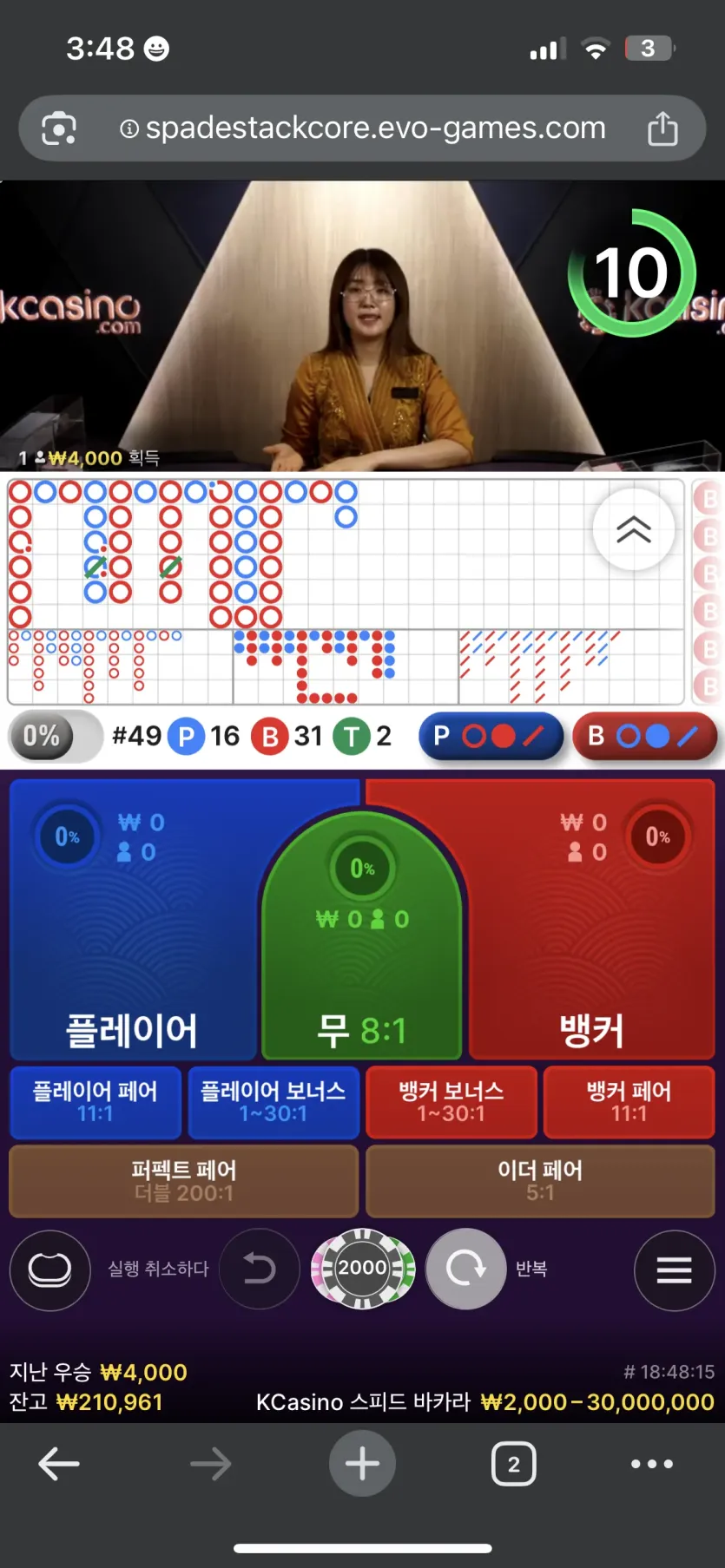Select 뱅커 보너스 side bet
The height and width of the screenshot is (1568, 725).
pyautogui.click(x=451, y=1102)
